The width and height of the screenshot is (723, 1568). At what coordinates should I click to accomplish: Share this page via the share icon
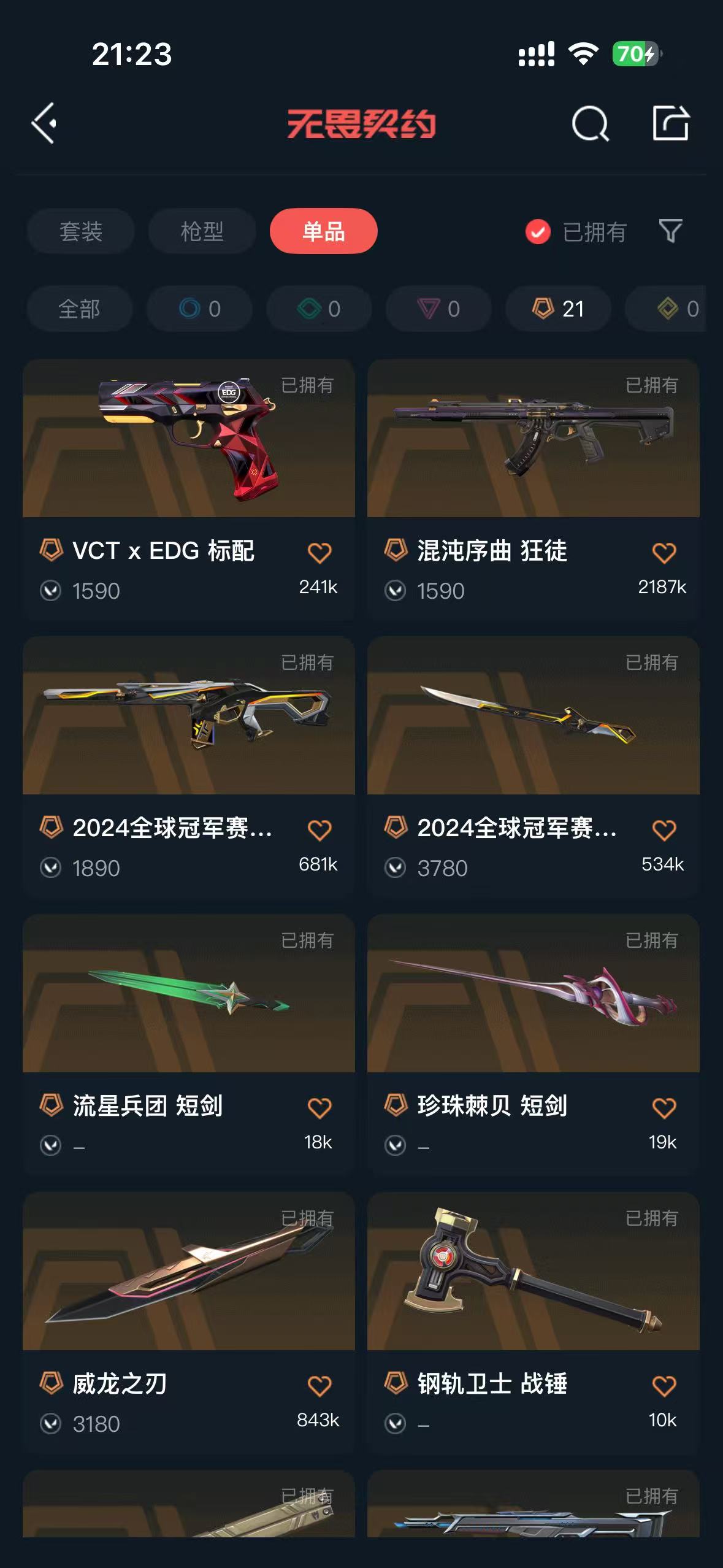coord(670,123)
